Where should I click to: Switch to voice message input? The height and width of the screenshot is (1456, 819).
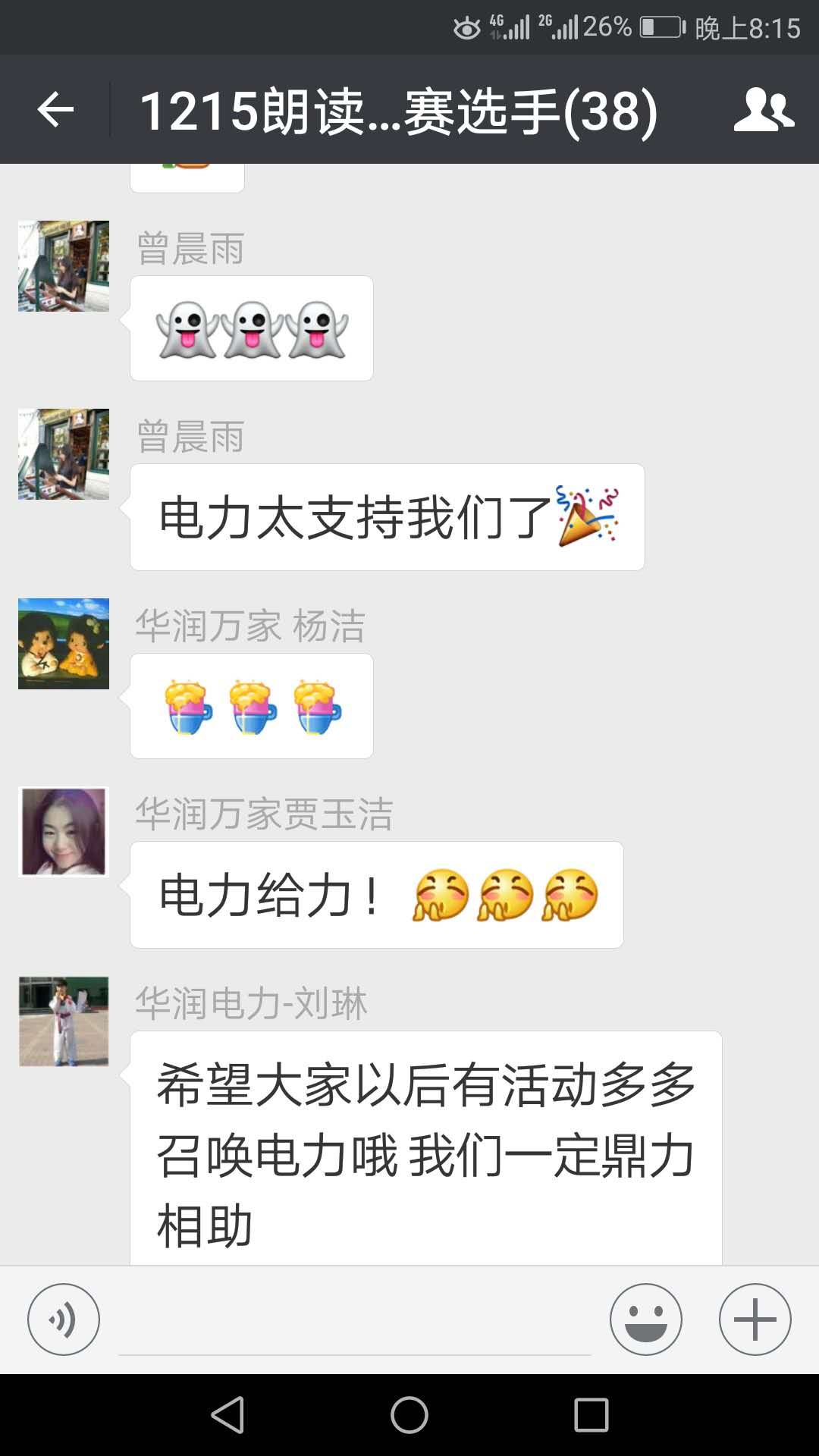(x=64, y=1319)
